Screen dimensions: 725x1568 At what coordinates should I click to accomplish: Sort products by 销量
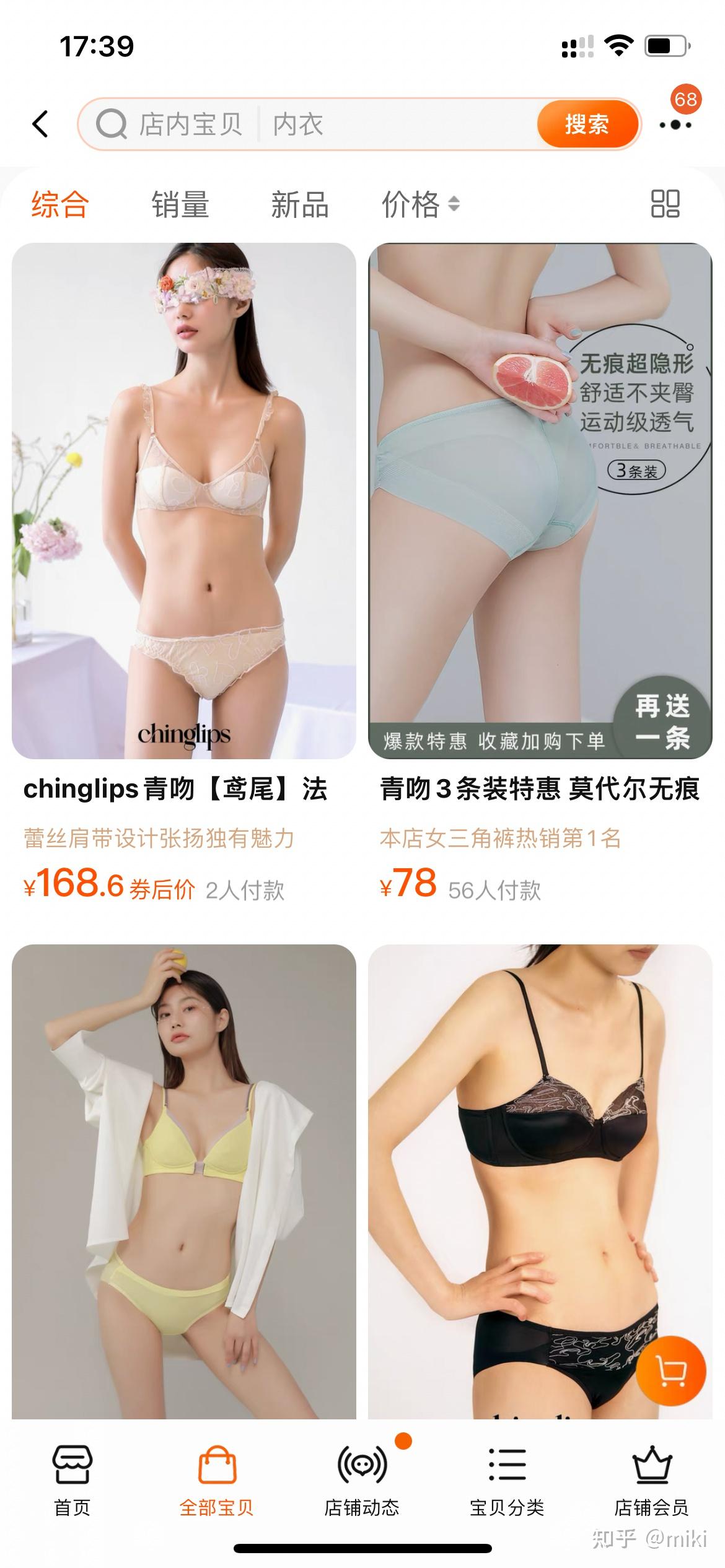(x=180, y=204)
